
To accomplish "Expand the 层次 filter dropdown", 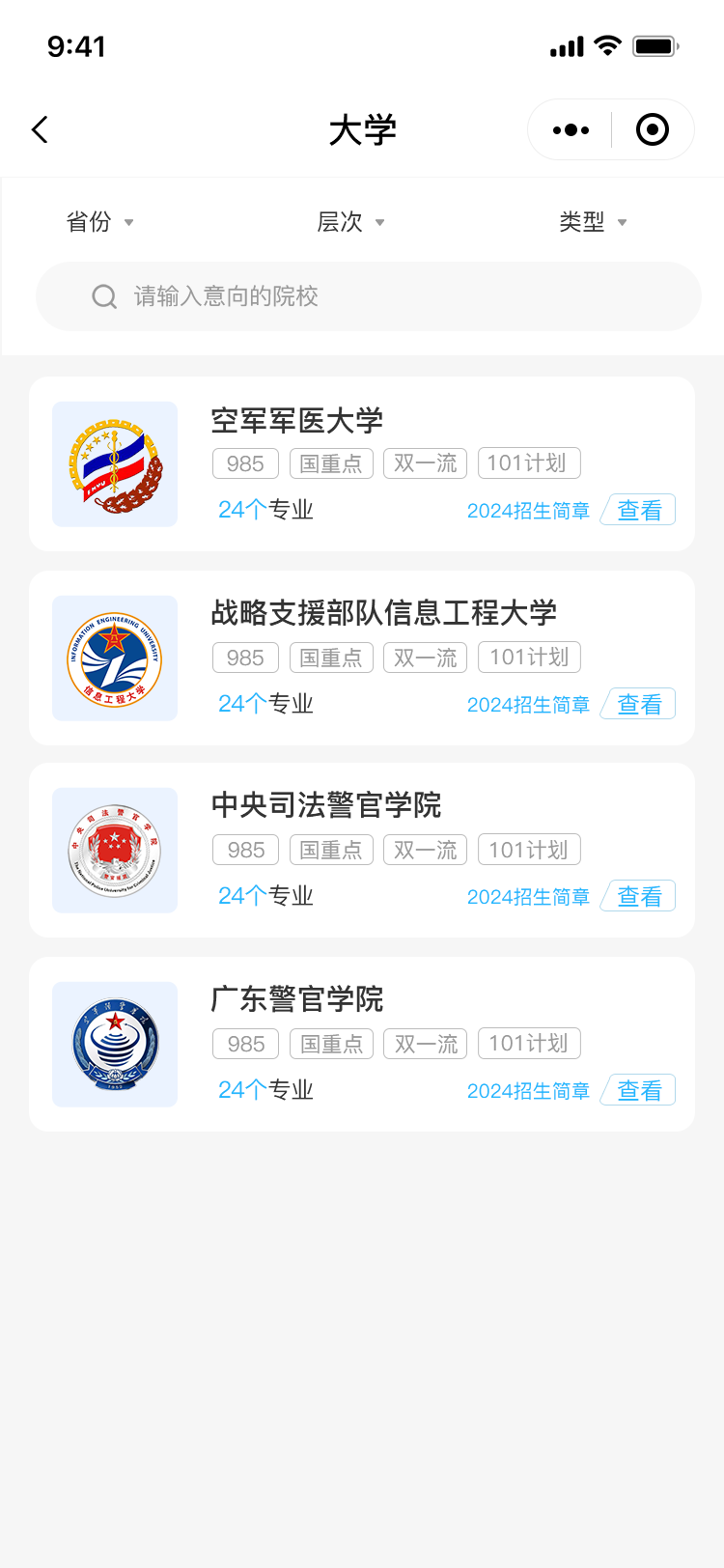I will (x=350, y=222).
